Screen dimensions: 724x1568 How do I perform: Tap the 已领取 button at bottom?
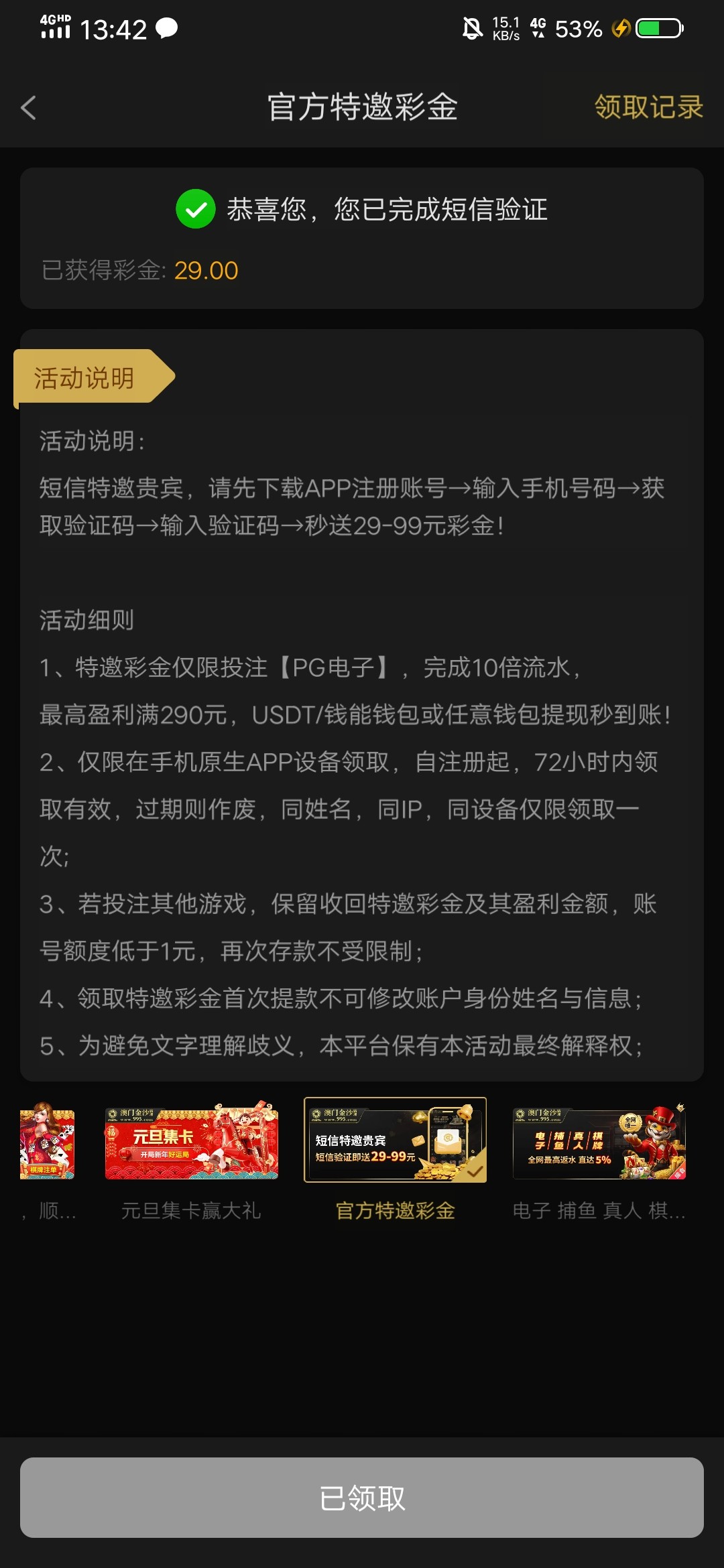(362, 1500)
